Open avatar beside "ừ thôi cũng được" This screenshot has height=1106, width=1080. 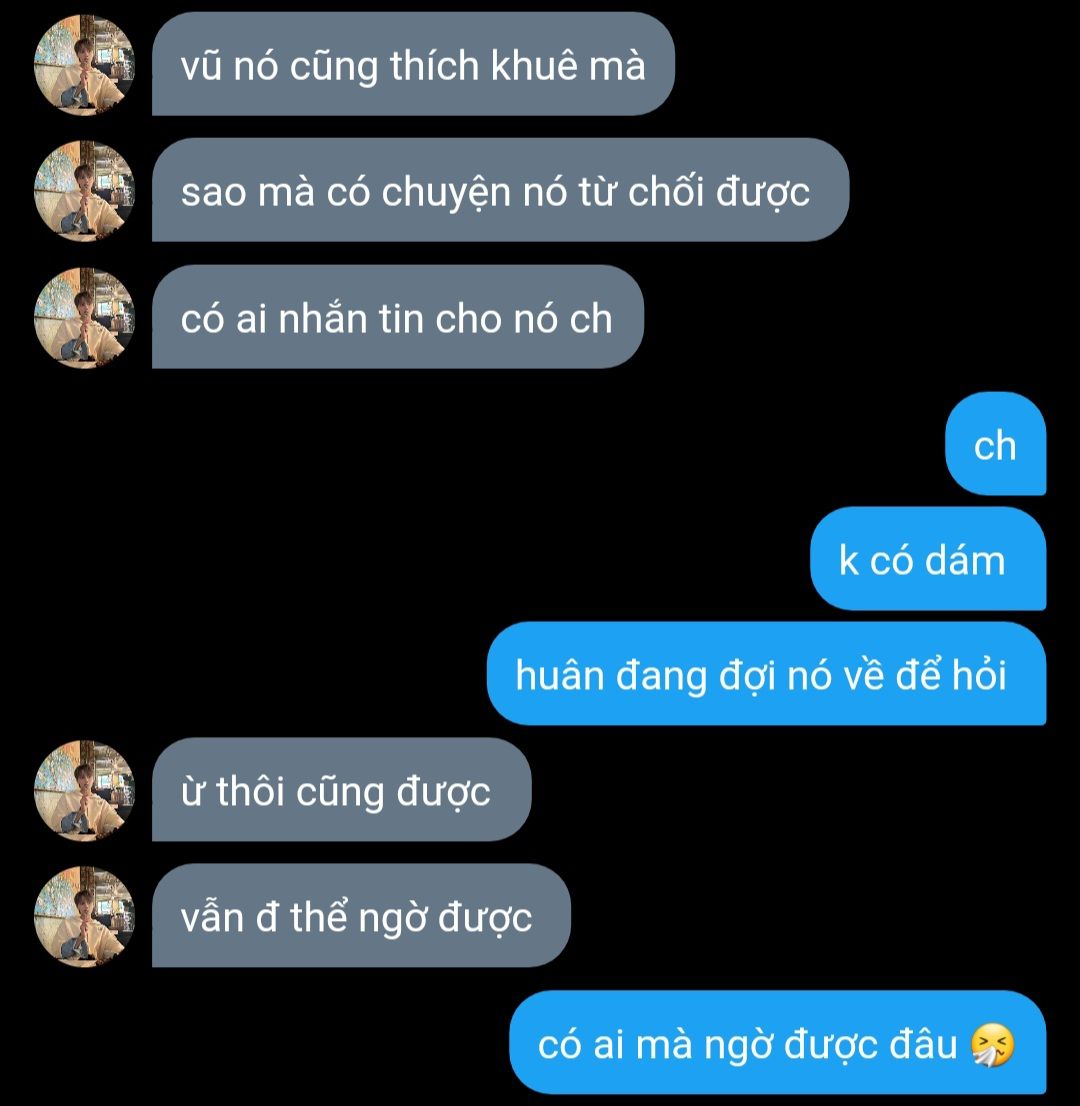tap(84, 790)
